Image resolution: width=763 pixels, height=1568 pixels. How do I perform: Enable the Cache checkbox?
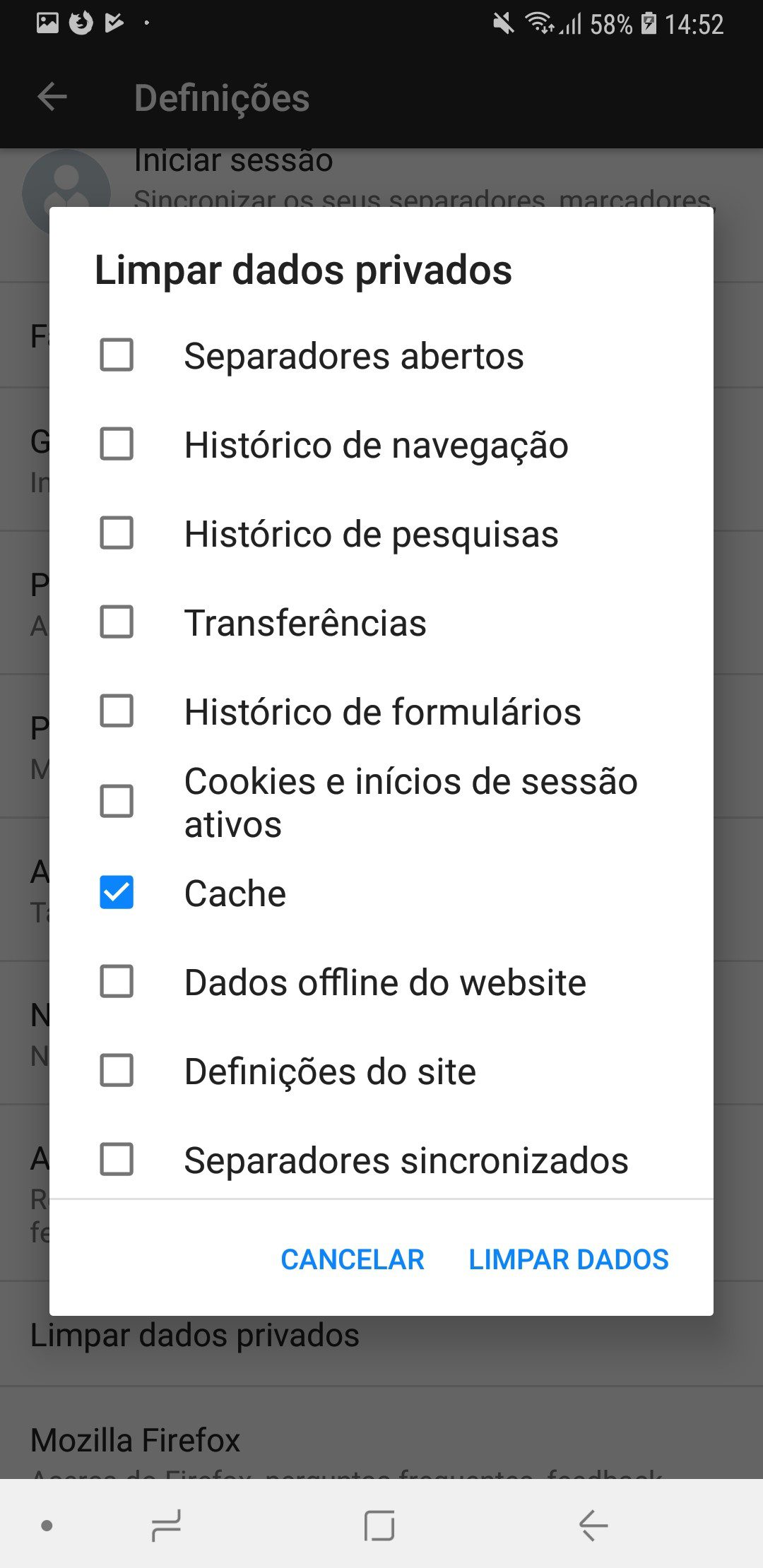117,893
